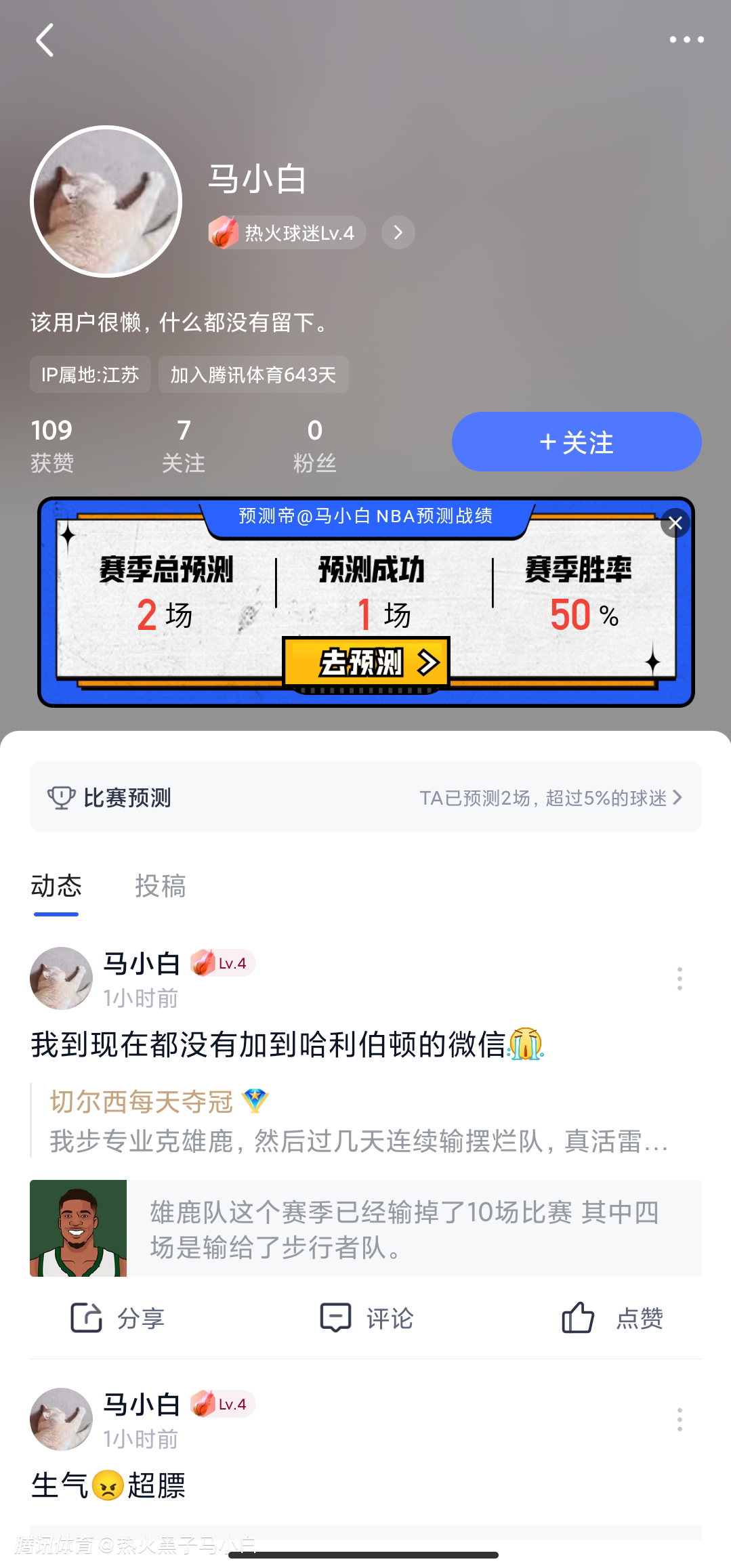Go back using the top-left arrow
The width and height of the screenshot is (731, 1568).
[45, 40]
